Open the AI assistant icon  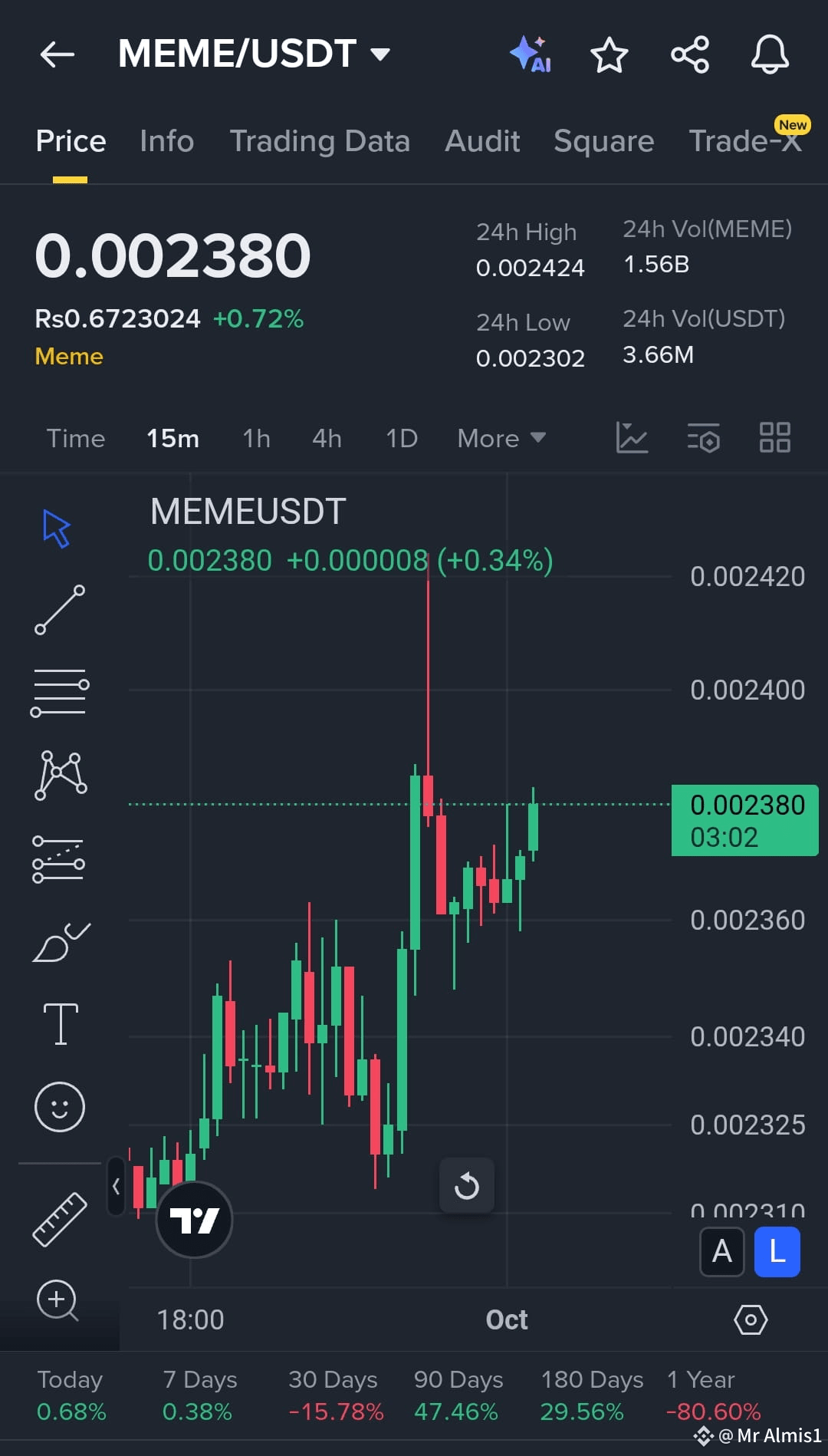(530, 54)
